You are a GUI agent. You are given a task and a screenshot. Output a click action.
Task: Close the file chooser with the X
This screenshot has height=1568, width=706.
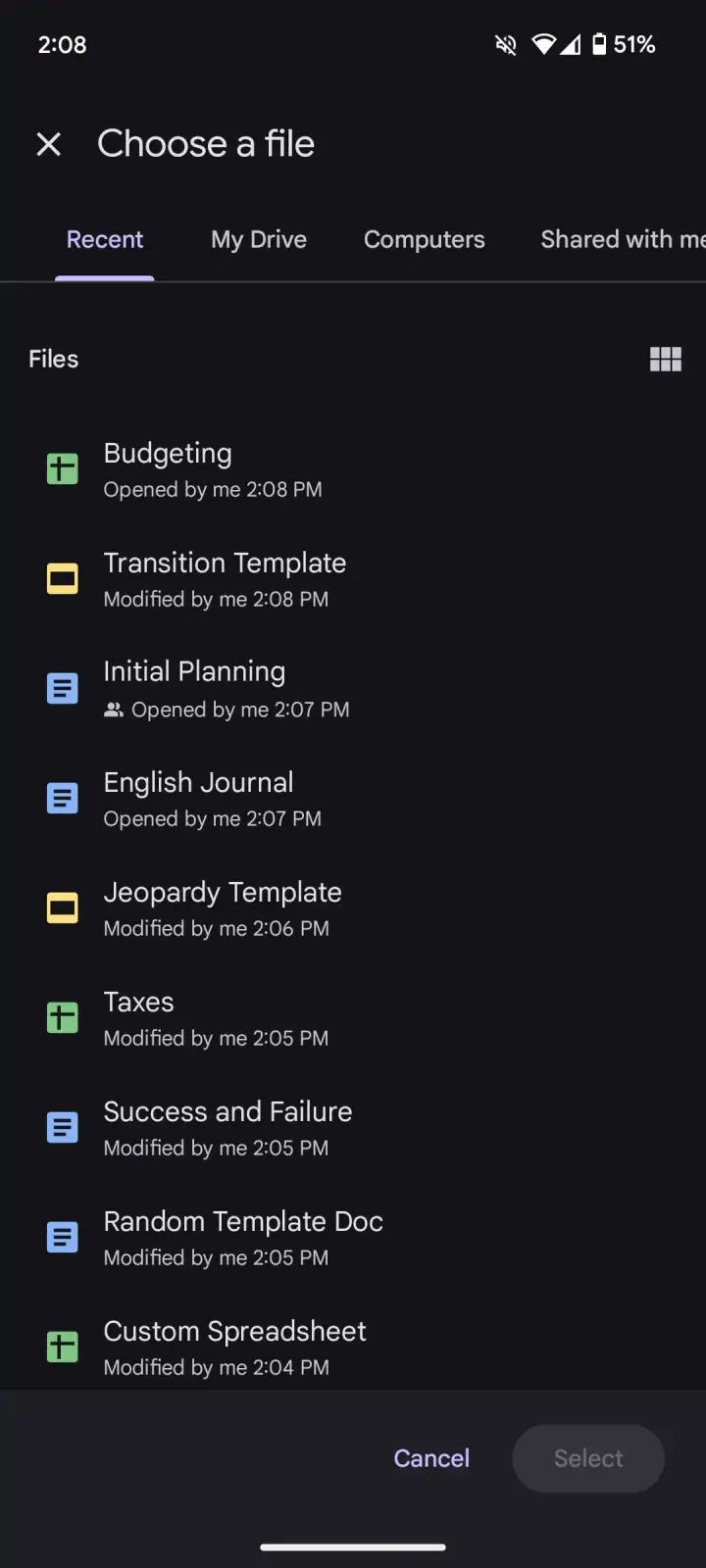(48, 144)
